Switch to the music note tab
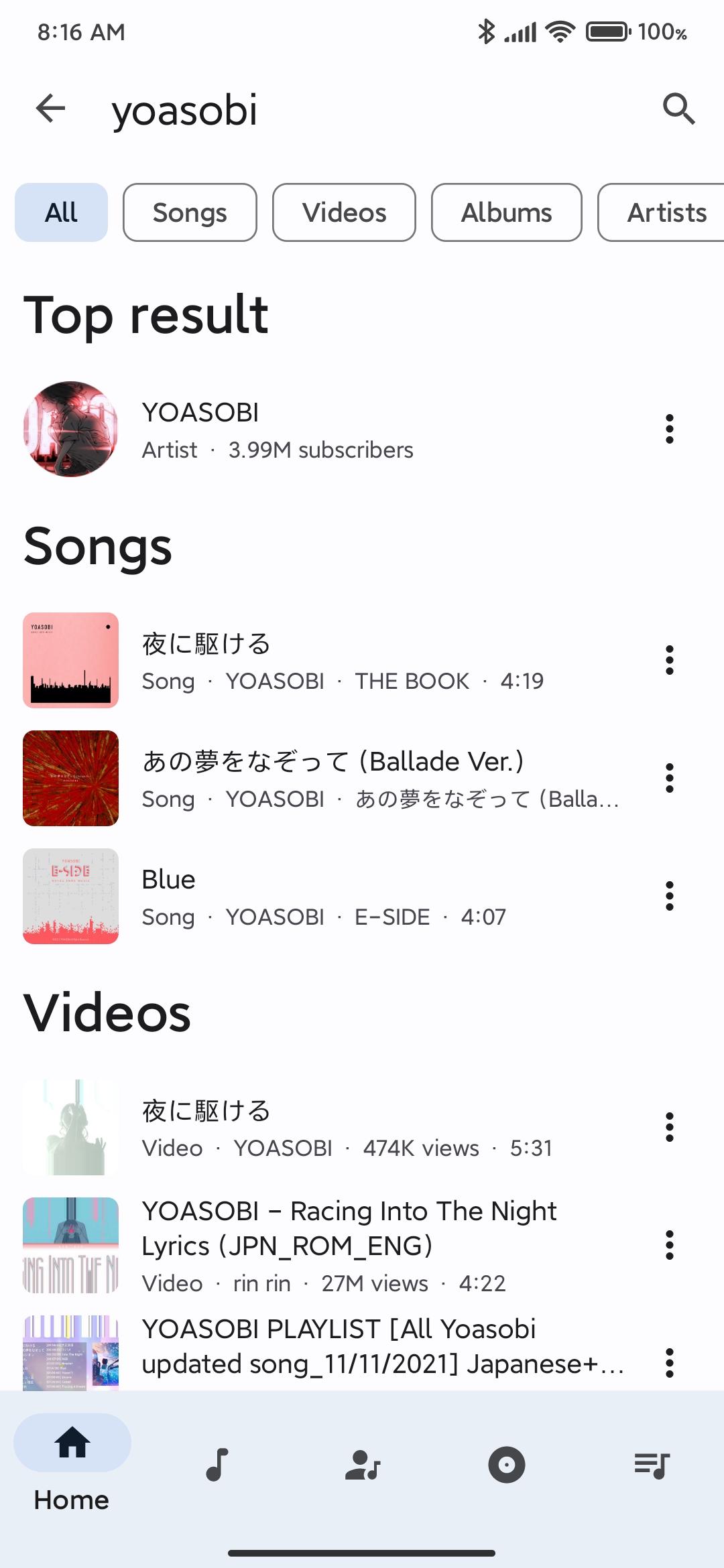 [217, 1465]
